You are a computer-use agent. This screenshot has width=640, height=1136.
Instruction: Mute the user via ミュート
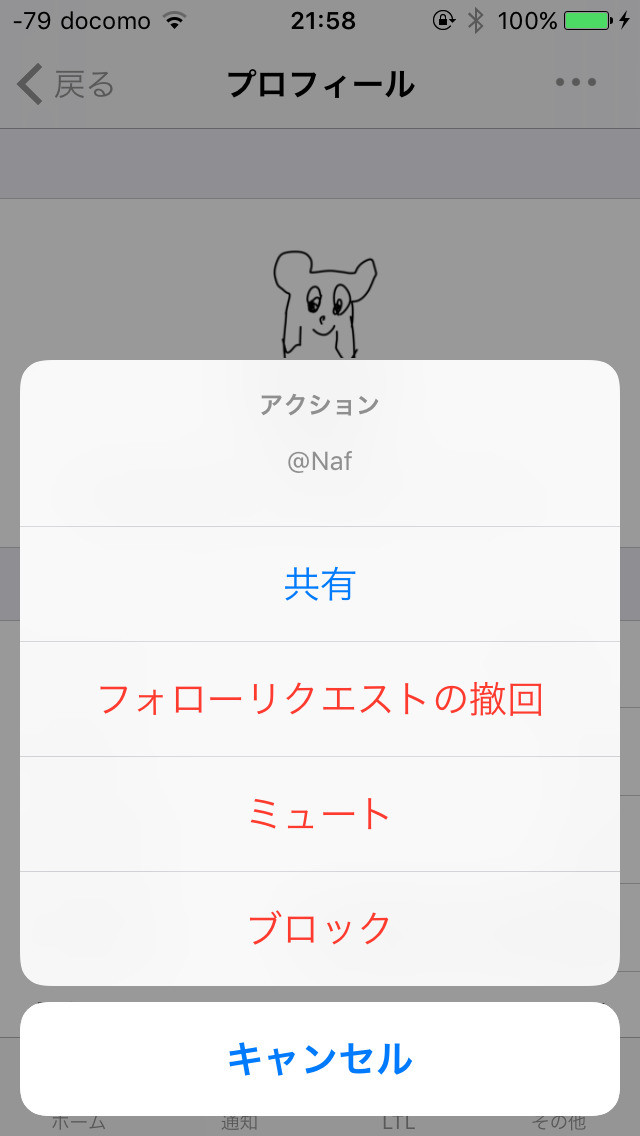(x=320, y=814)
